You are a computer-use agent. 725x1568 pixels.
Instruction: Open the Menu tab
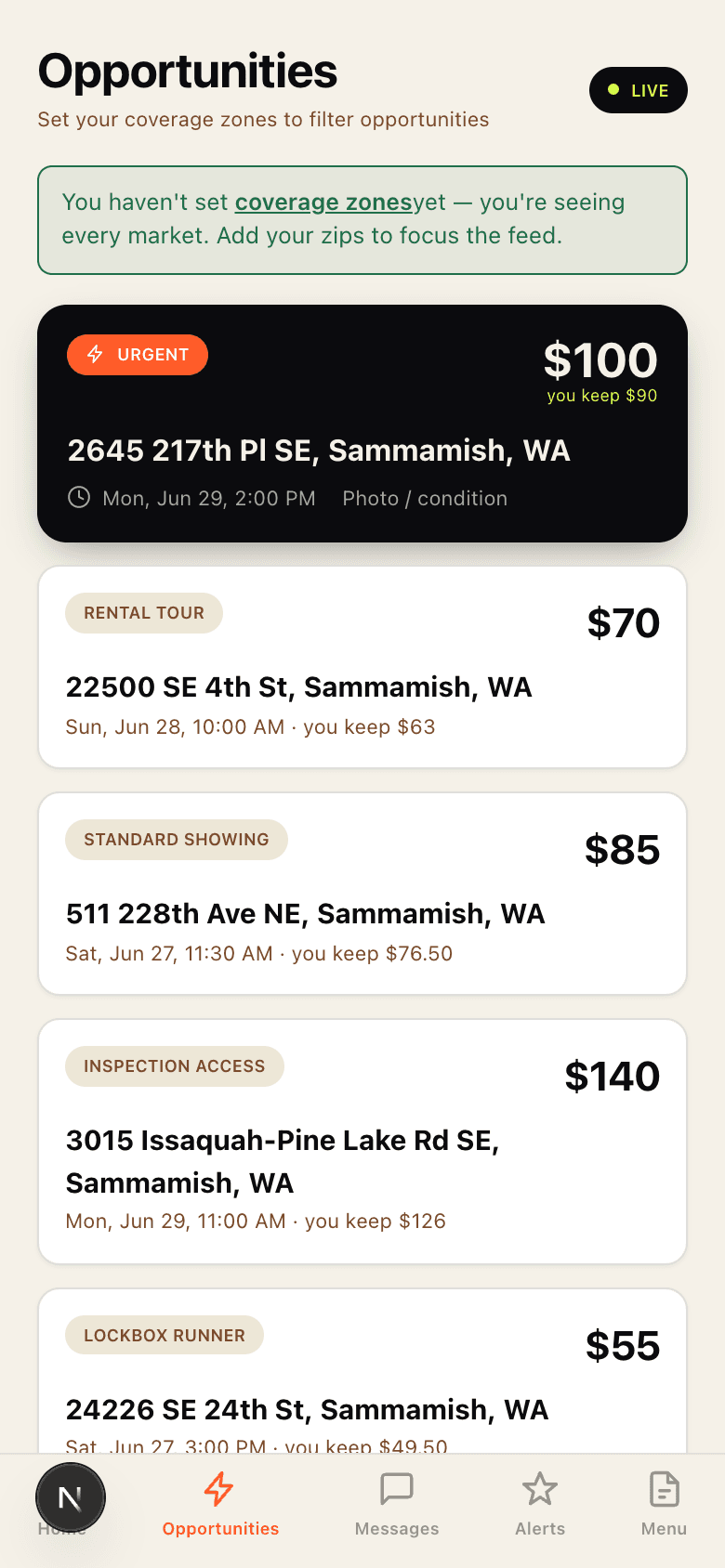click(664, 1505)
